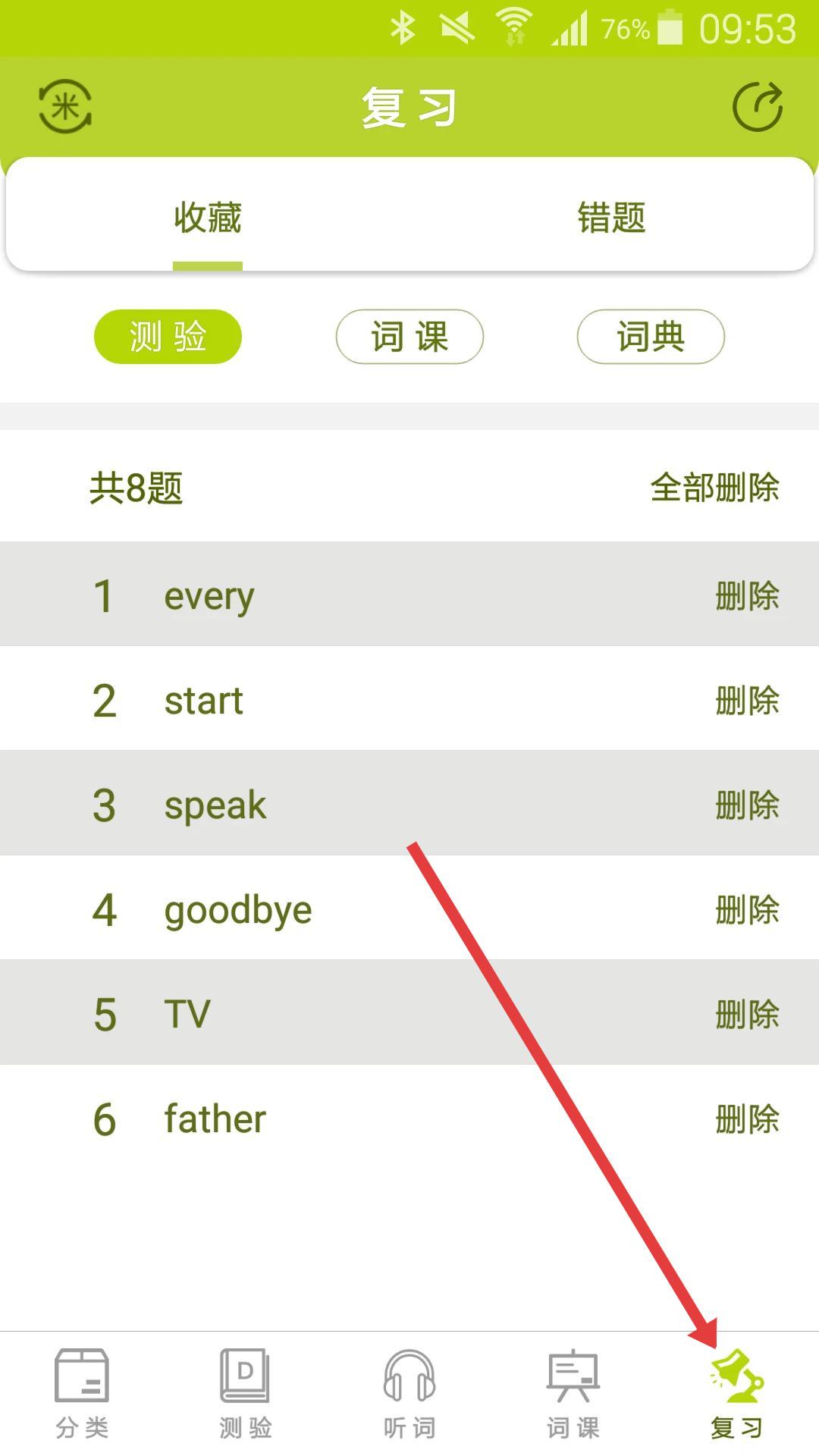The height and width of the screenshot is (1456, 819).
Task: Delete the word TV
Action: pyautogui.click(x=747, y=1014)
